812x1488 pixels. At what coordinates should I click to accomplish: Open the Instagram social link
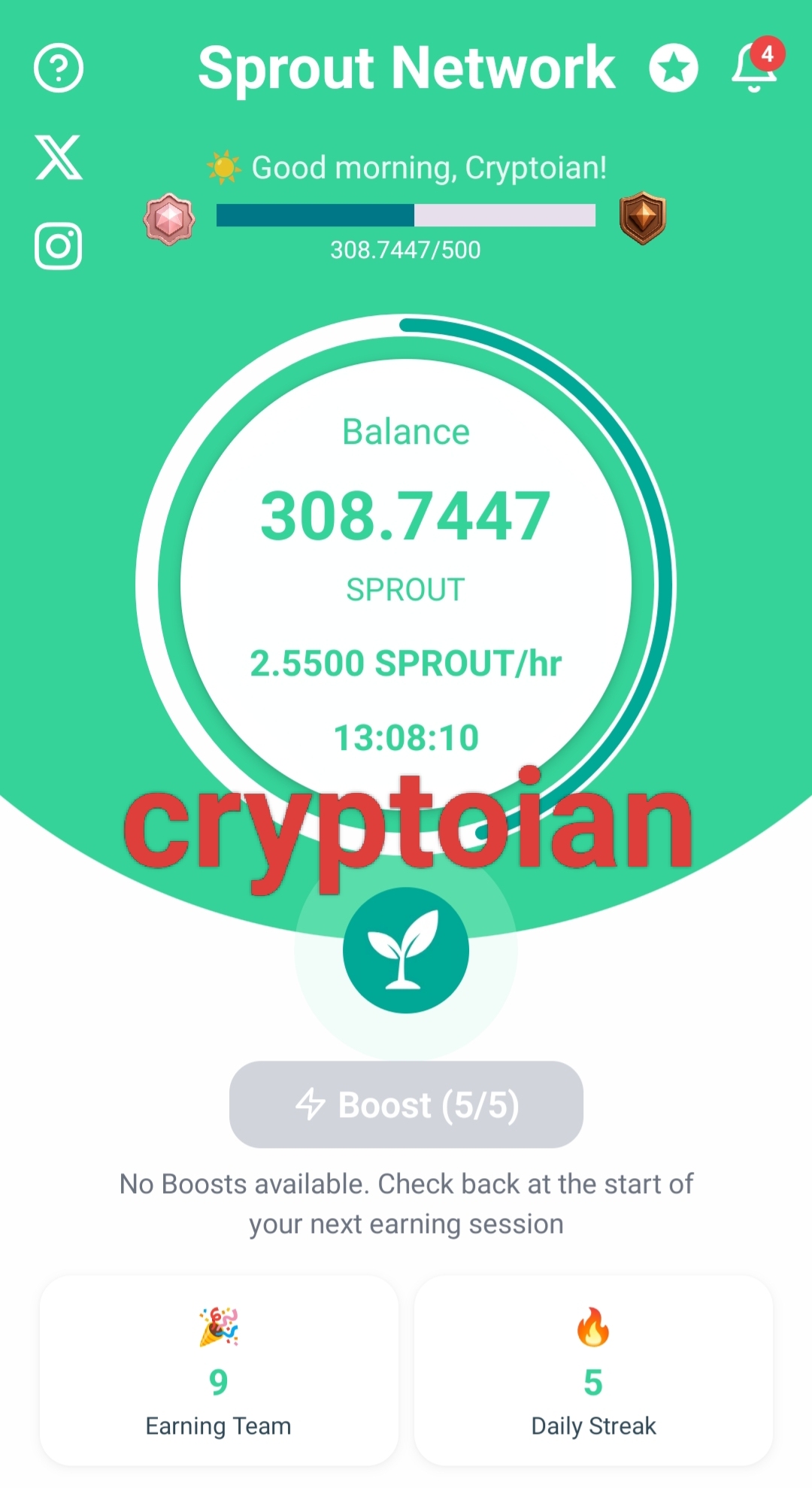click(x=59, y=246)
